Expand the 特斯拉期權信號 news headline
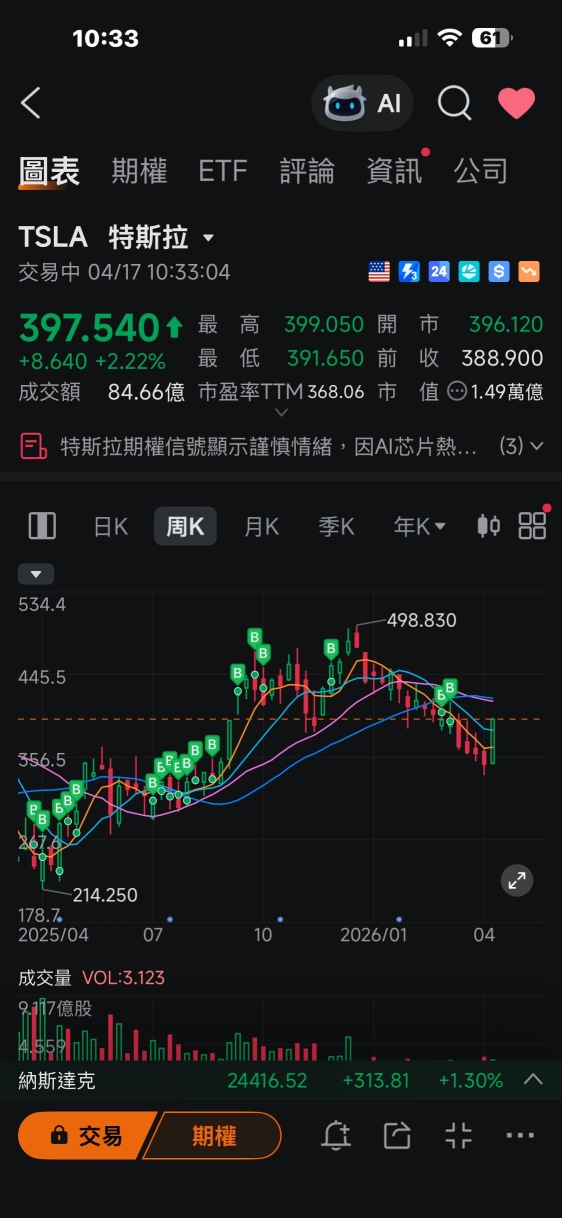This screenshot has width=562, height=1218. tap(281, 446)
